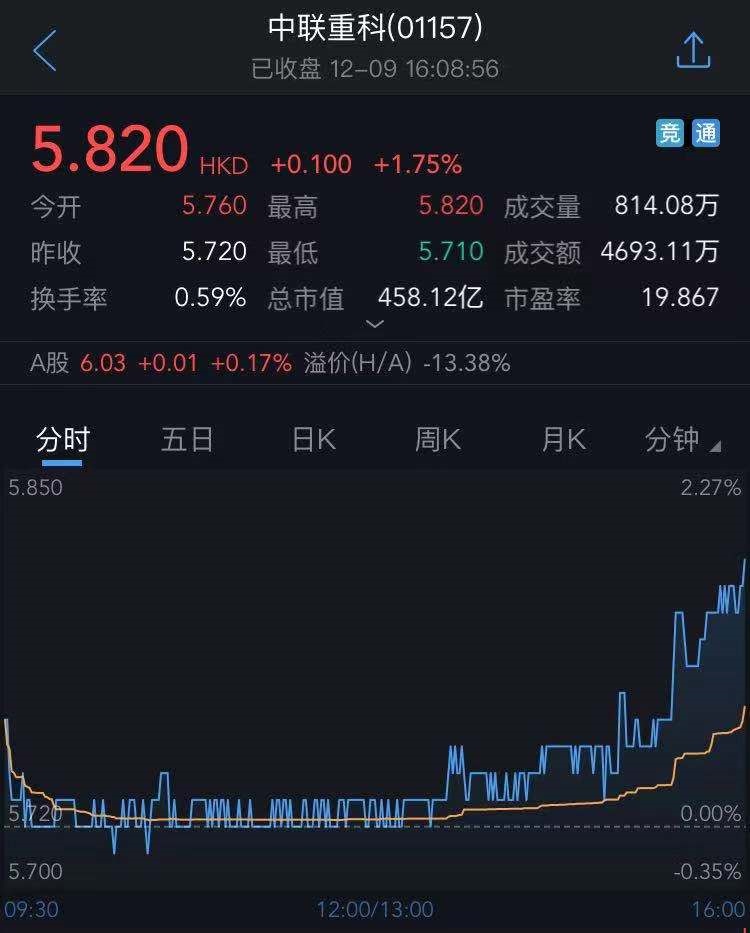
Task: Show the 周K weekly chart
Action: pos(438,440)
